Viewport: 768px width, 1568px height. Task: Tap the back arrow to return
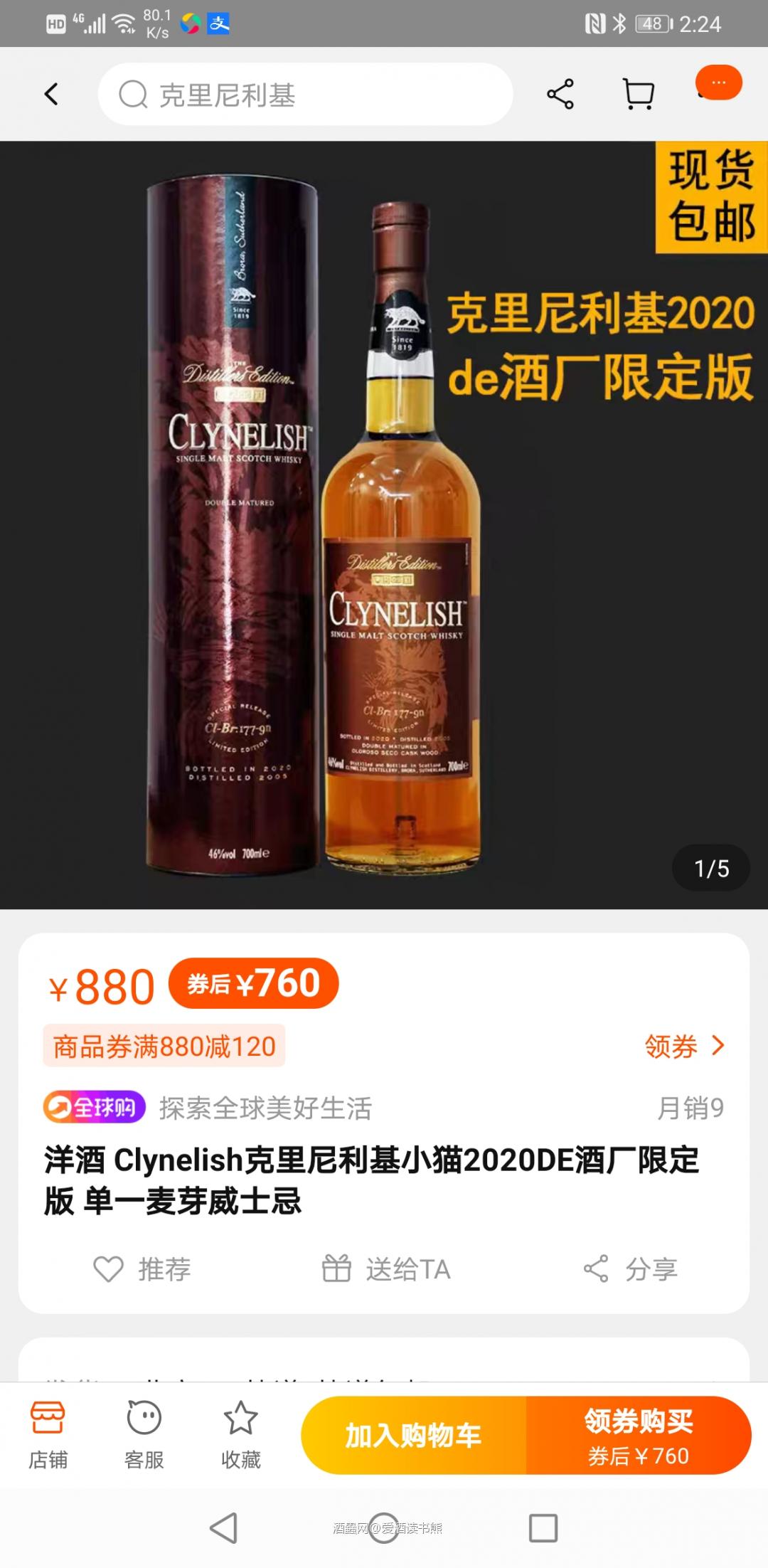pyautogui.click(x=50, y=93)
